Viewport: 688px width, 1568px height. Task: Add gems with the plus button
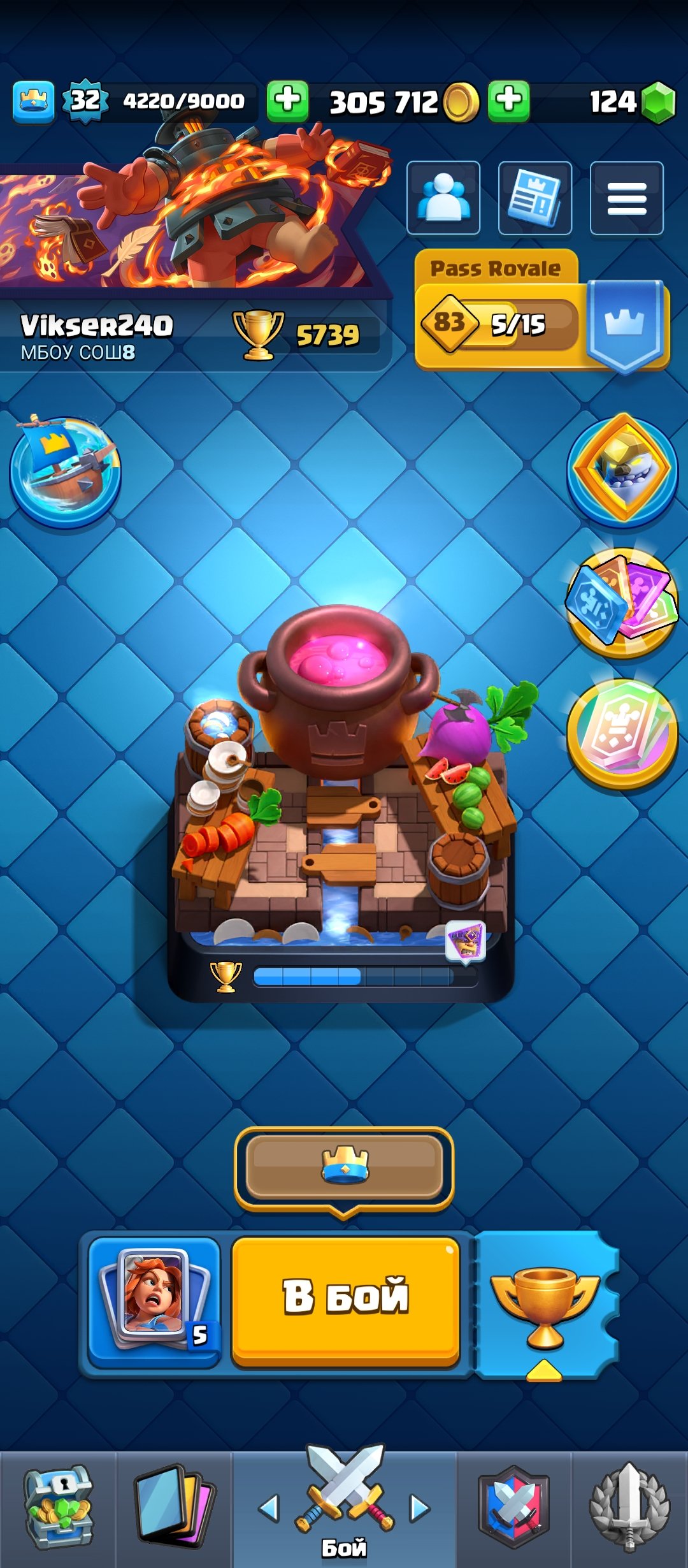(x=509, y=101)
